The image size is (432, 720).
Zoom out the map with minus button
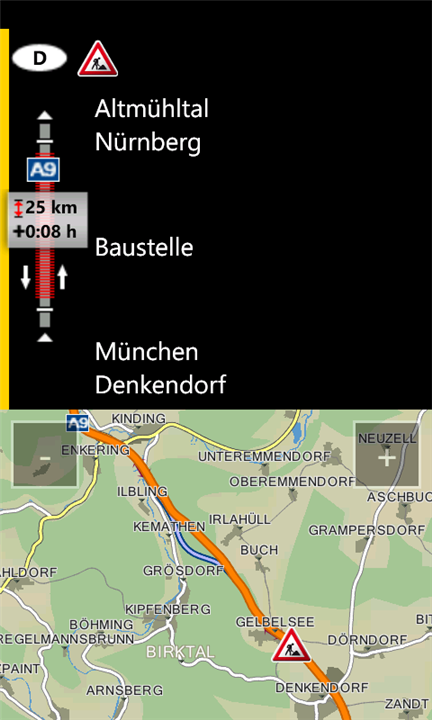tap(45, 456)
